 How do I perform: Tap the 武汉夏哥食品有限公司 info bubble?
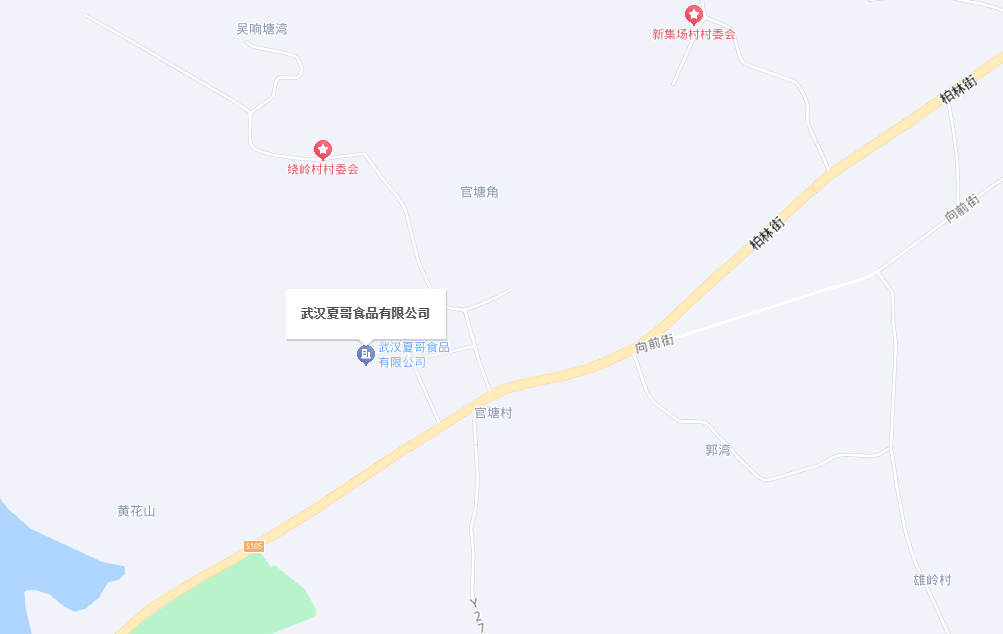[365, 314]
